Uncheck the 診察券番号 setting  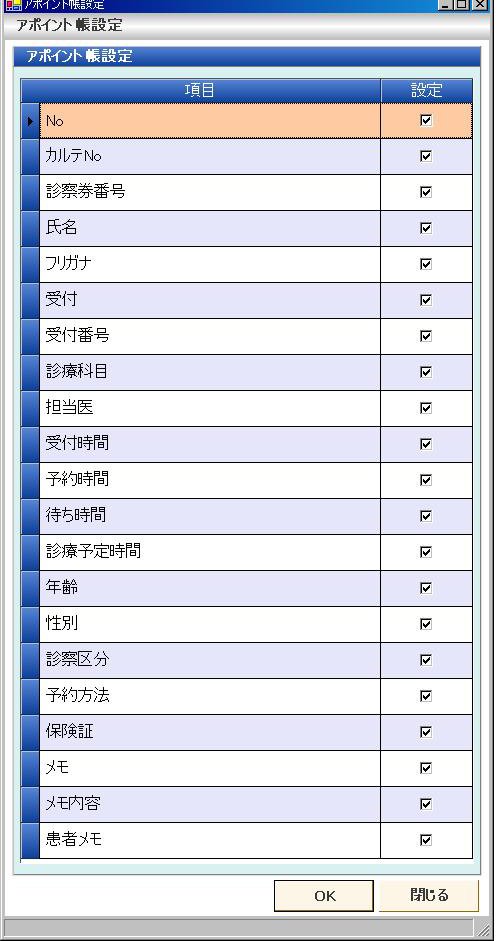tap(426, 193)
